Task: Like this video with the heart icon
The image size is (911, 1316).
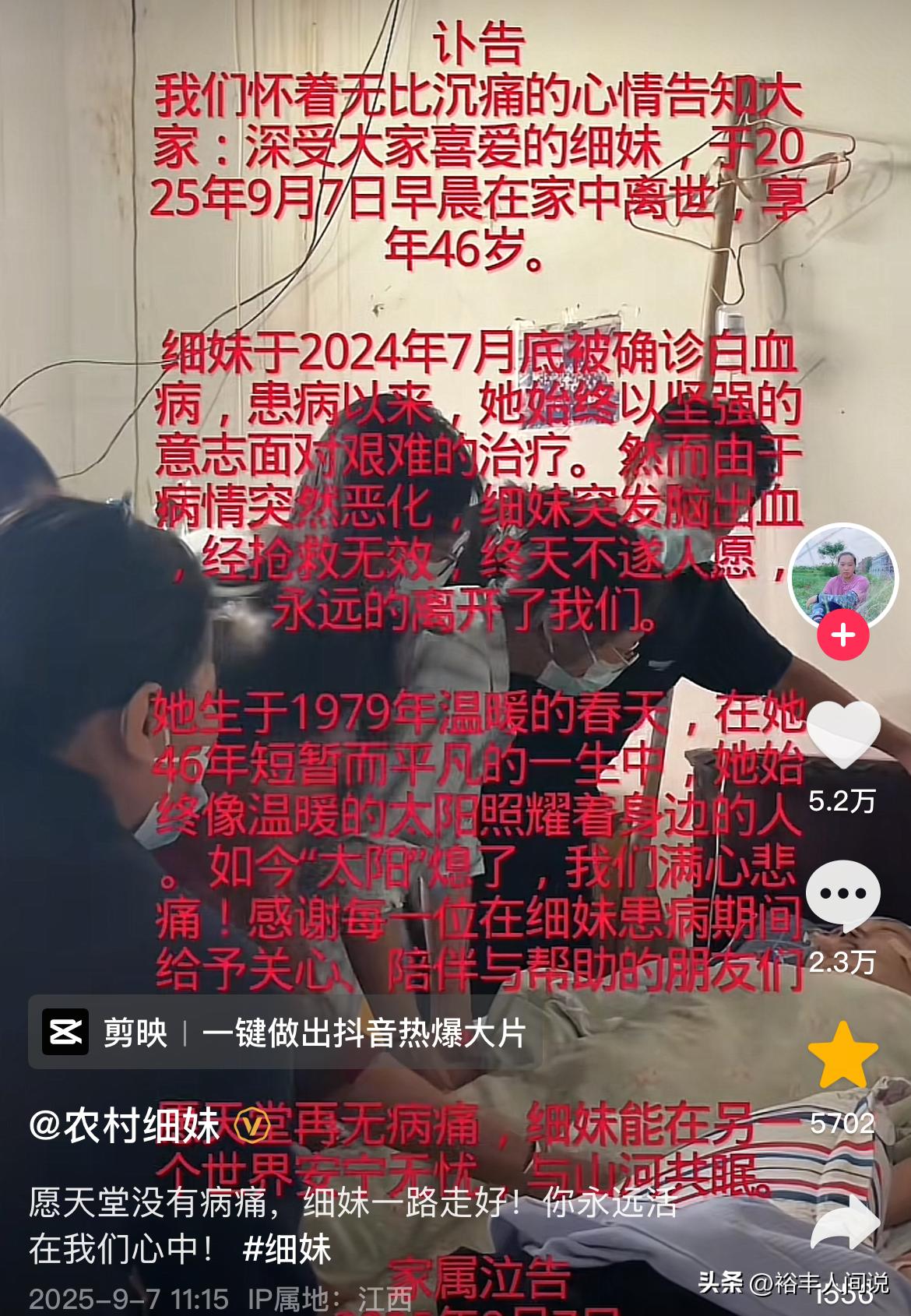Action: [x=843, y=734]
